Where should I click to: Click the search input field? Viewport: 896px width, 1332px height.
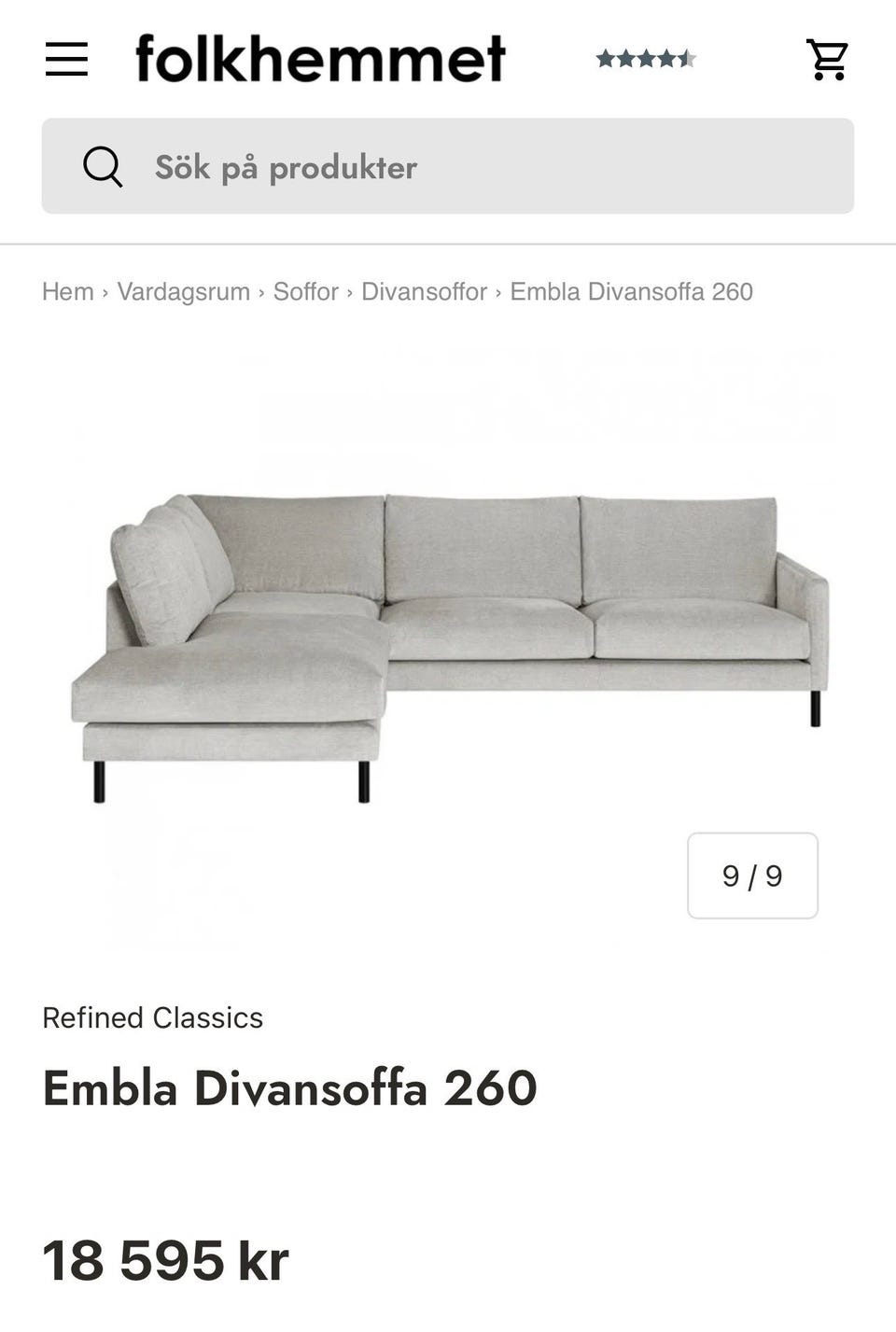pos(448,166)
